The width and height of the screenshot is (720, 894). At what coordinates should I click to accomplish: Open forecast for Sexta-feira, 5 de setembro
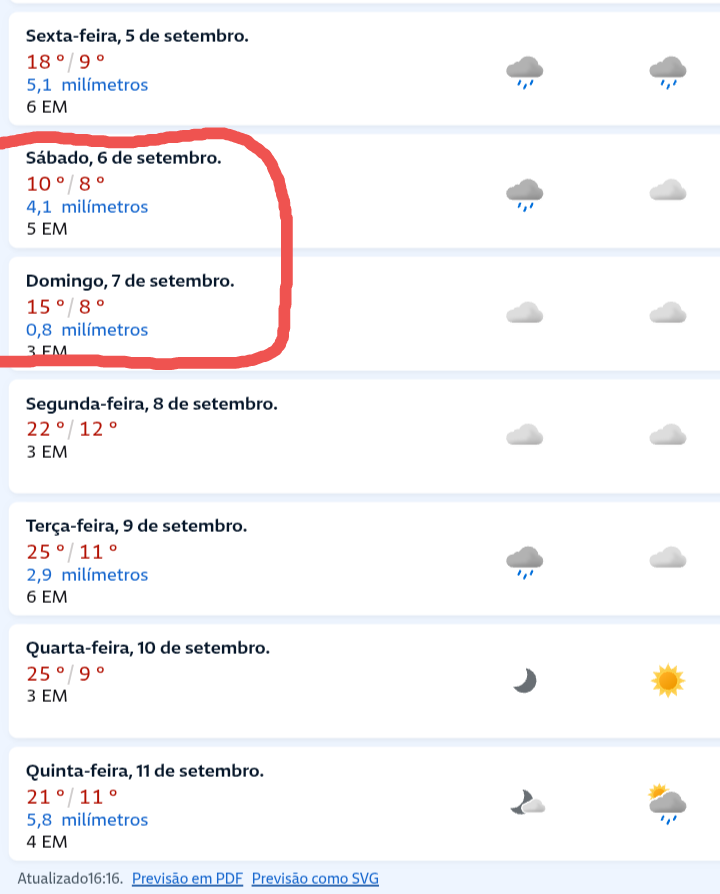[137, 37]
